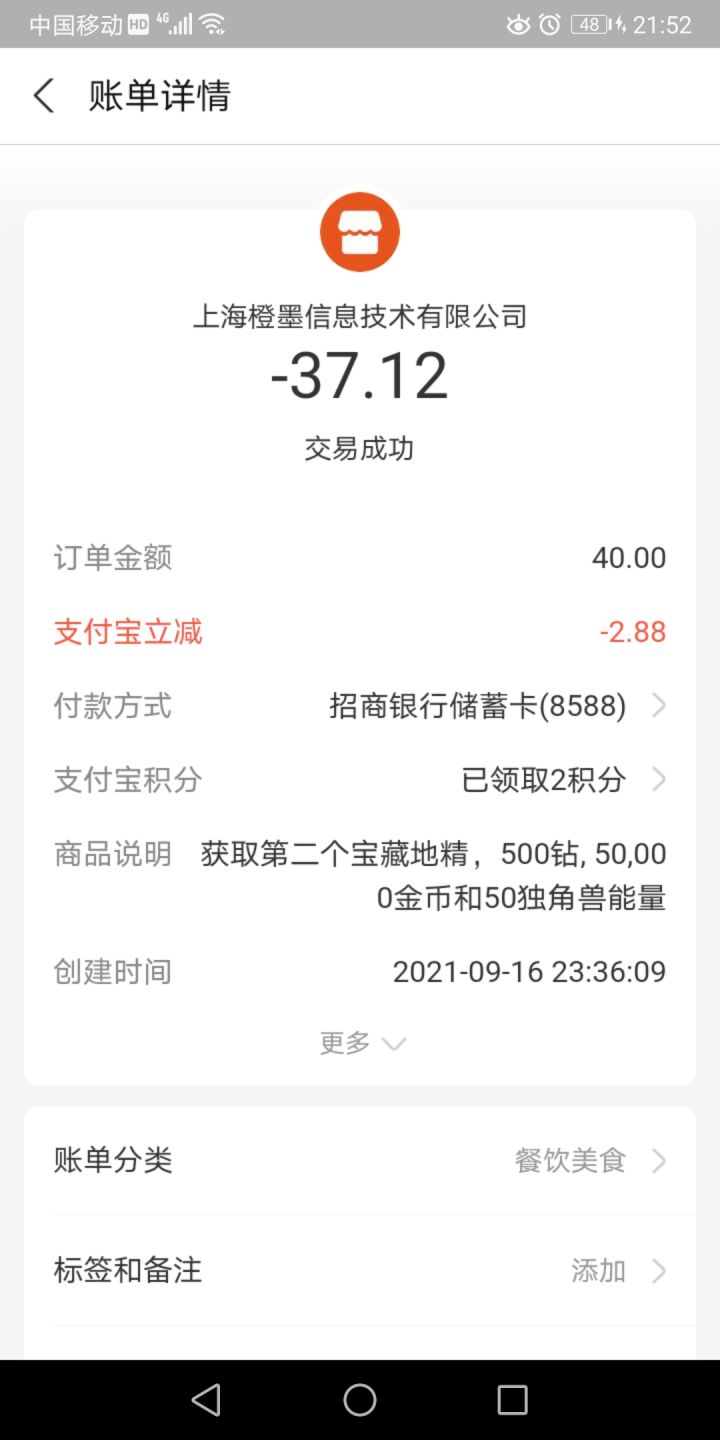The width and height of the screenshot is (720, 1440).
Task: Add a tag in 标签和备注
Action: pyautogui.click(x=360, y=1271)
